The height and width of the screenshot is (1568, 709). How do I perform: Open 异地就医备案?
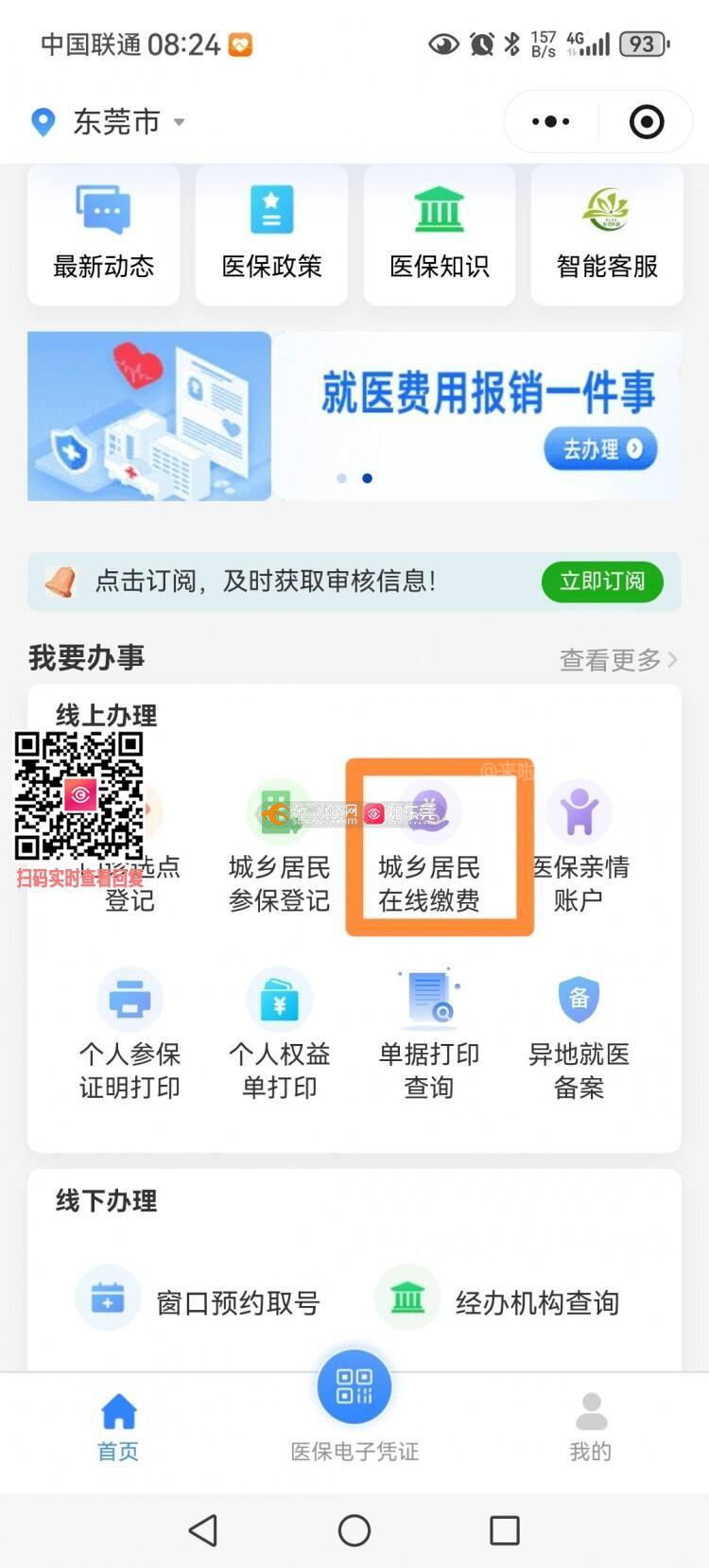(x=579, y=1036)
